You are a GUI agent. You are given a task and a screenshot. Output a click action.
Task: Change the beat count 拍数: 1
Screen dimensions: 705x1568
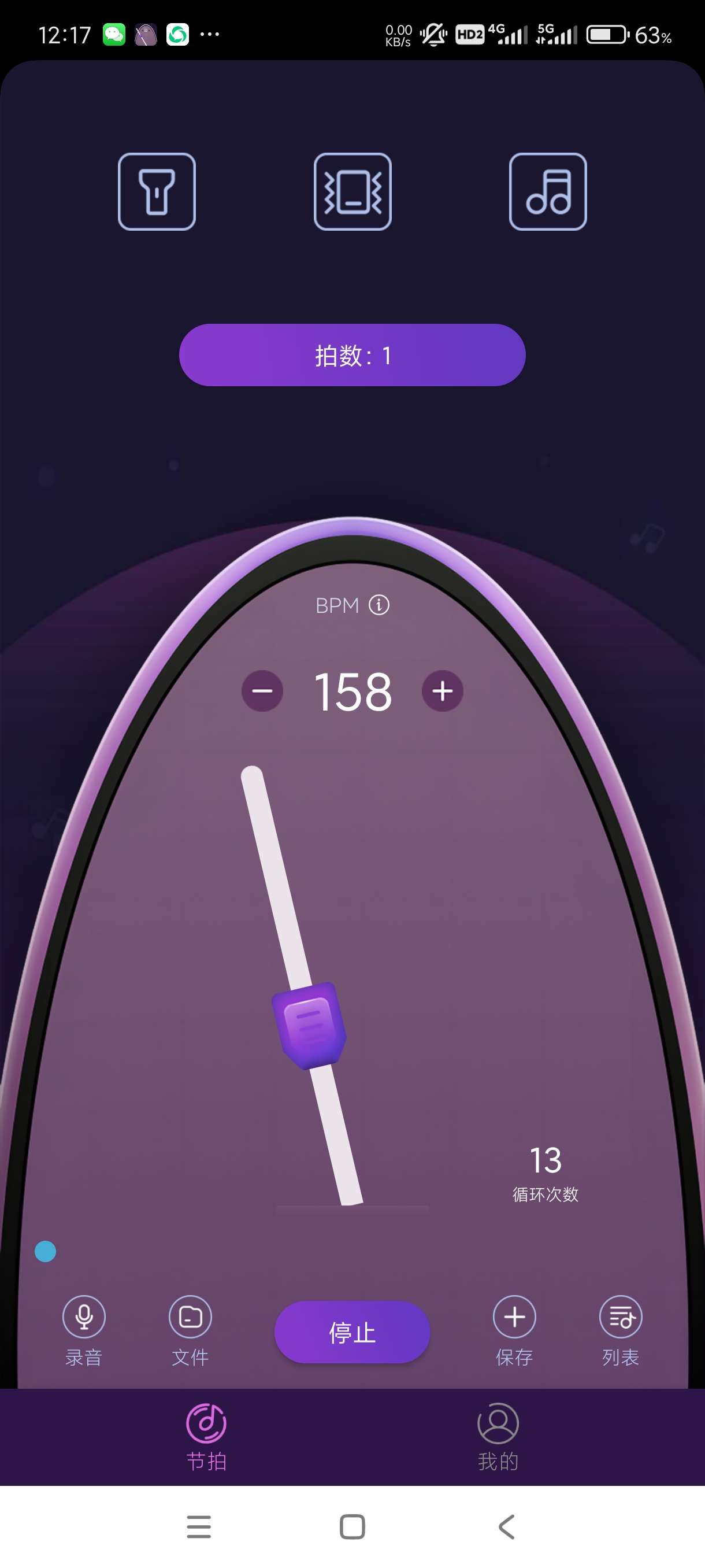click(352, 355)
